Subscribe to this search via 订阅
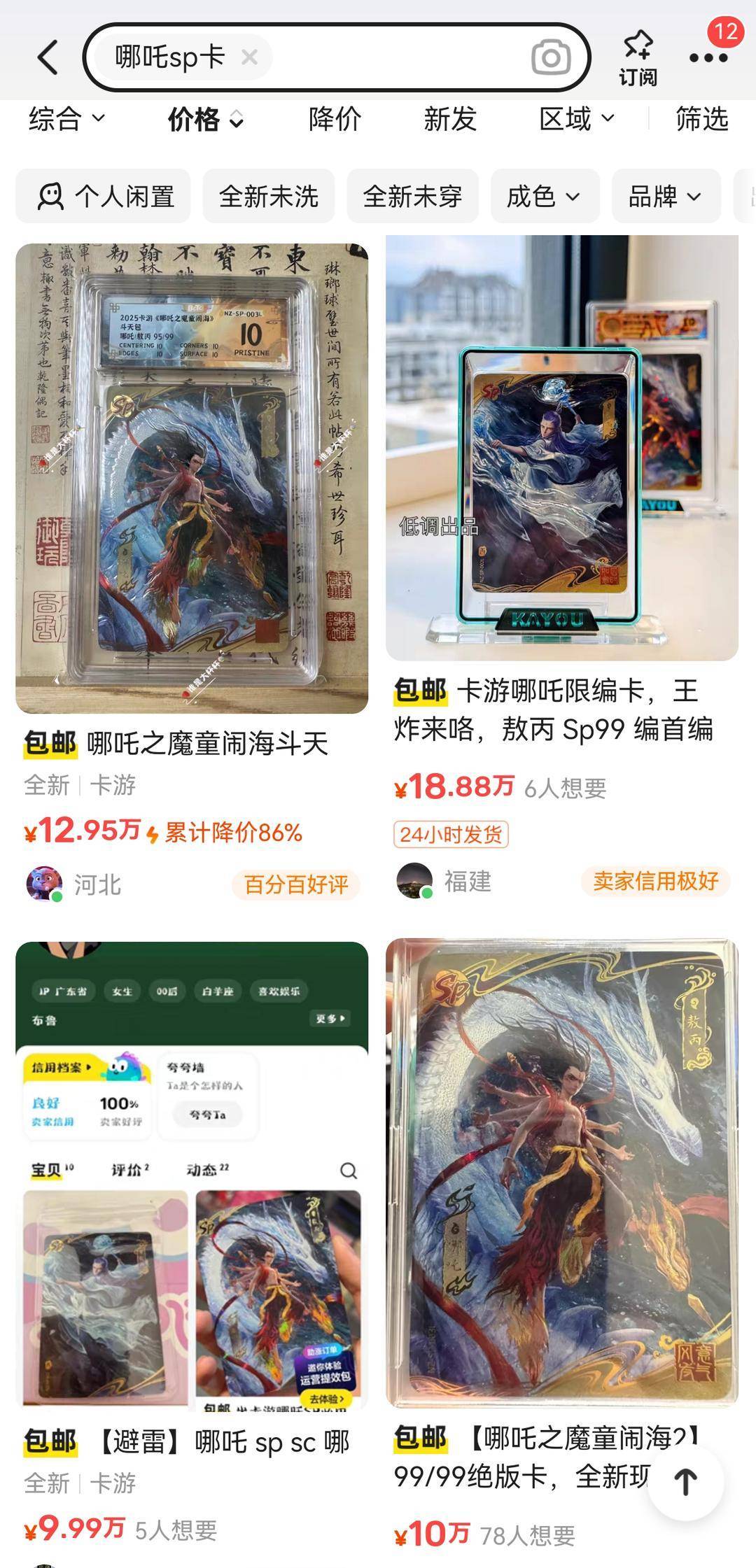This screenshot has height=1568, width=756. 638,57
